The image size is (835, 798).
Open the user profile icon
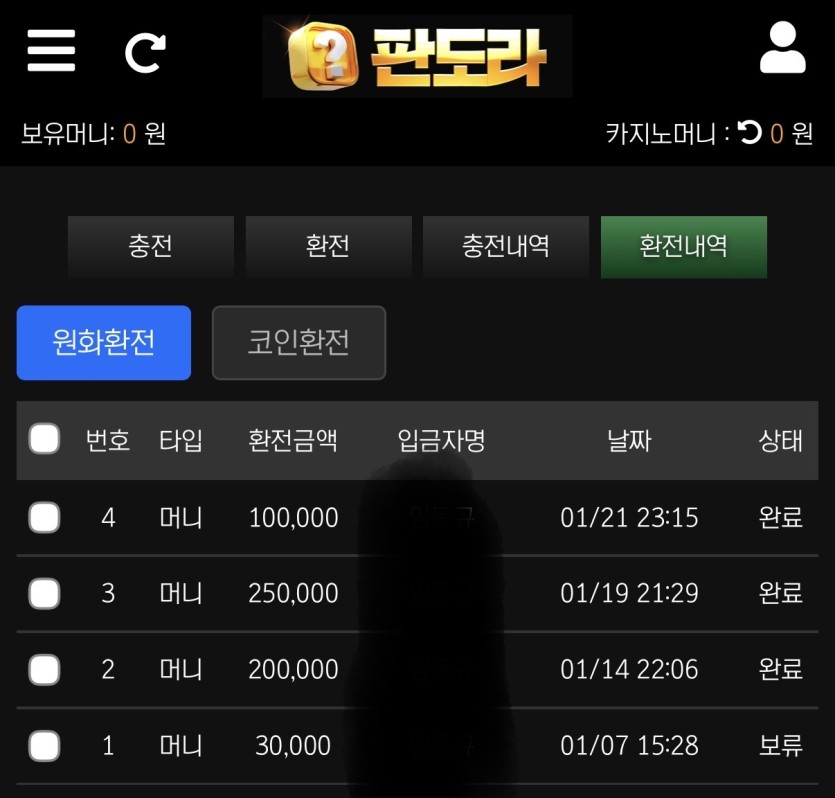(782, 49)
